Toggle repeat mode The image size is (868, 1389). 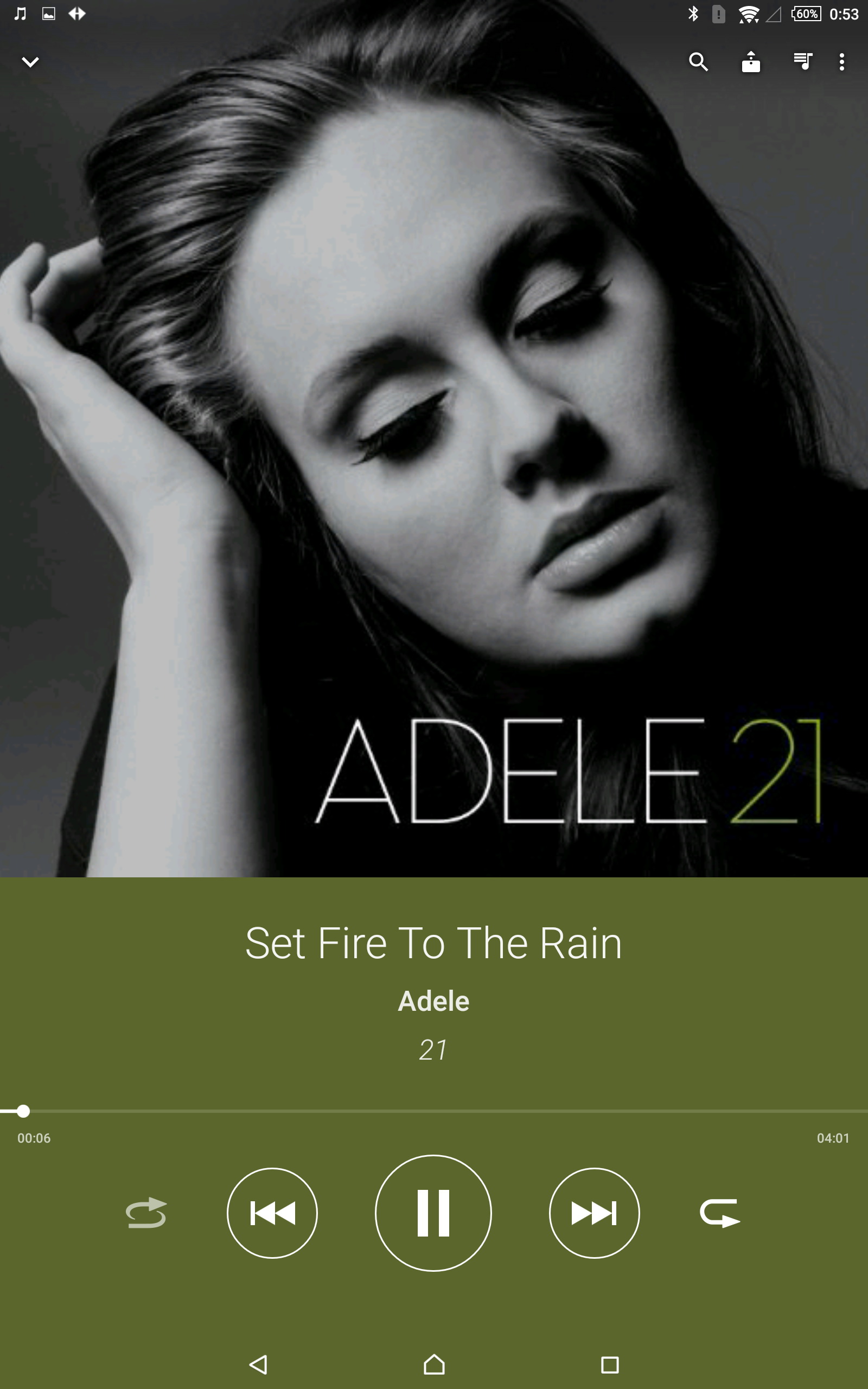(x=720, y=1213)
